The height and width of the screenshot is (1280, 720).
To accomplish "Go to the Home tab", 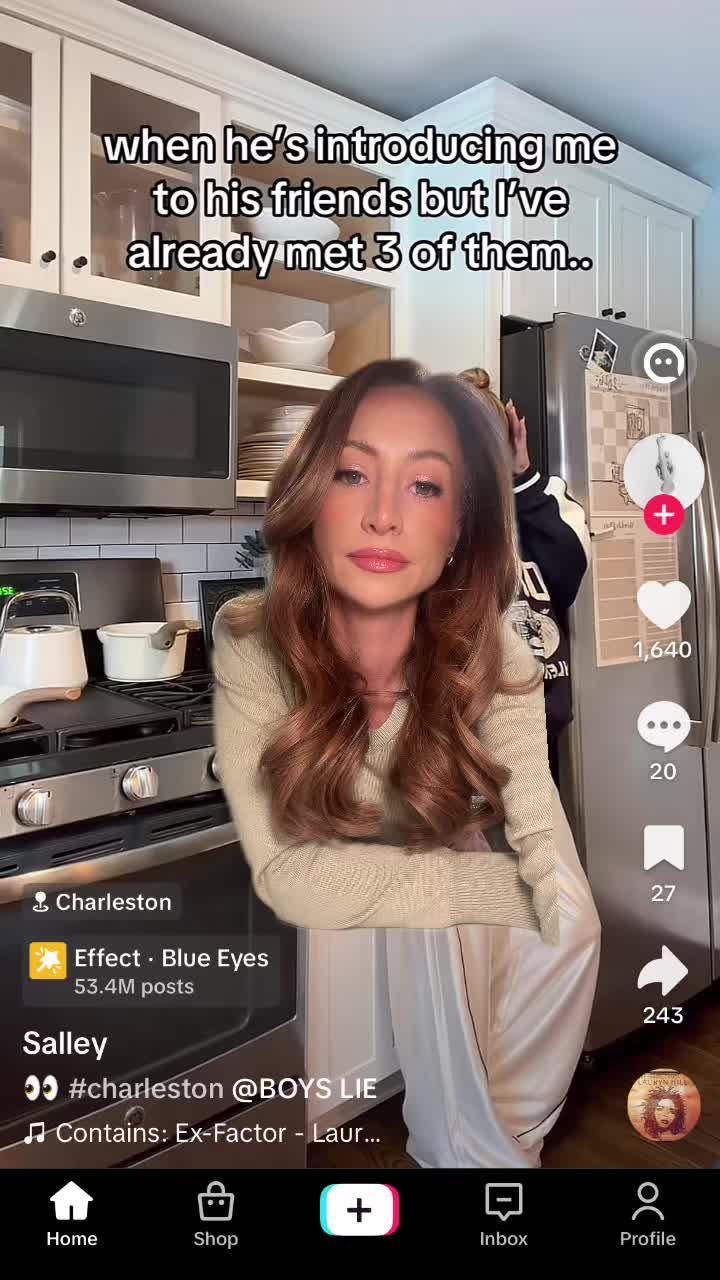I will [x=72, y=1213].
